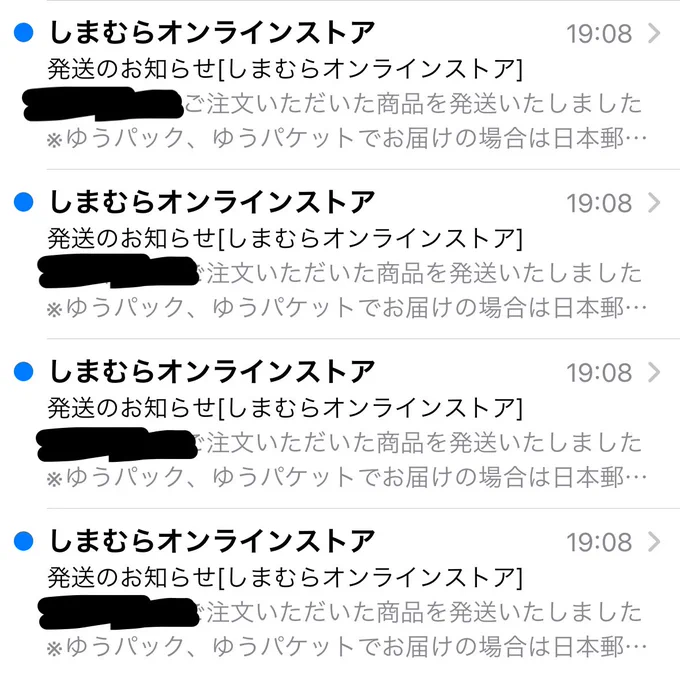Screen dimensions: 680x677
Task: Open the last しまむらオンラインストア shipping email
Action: point(340,593)
